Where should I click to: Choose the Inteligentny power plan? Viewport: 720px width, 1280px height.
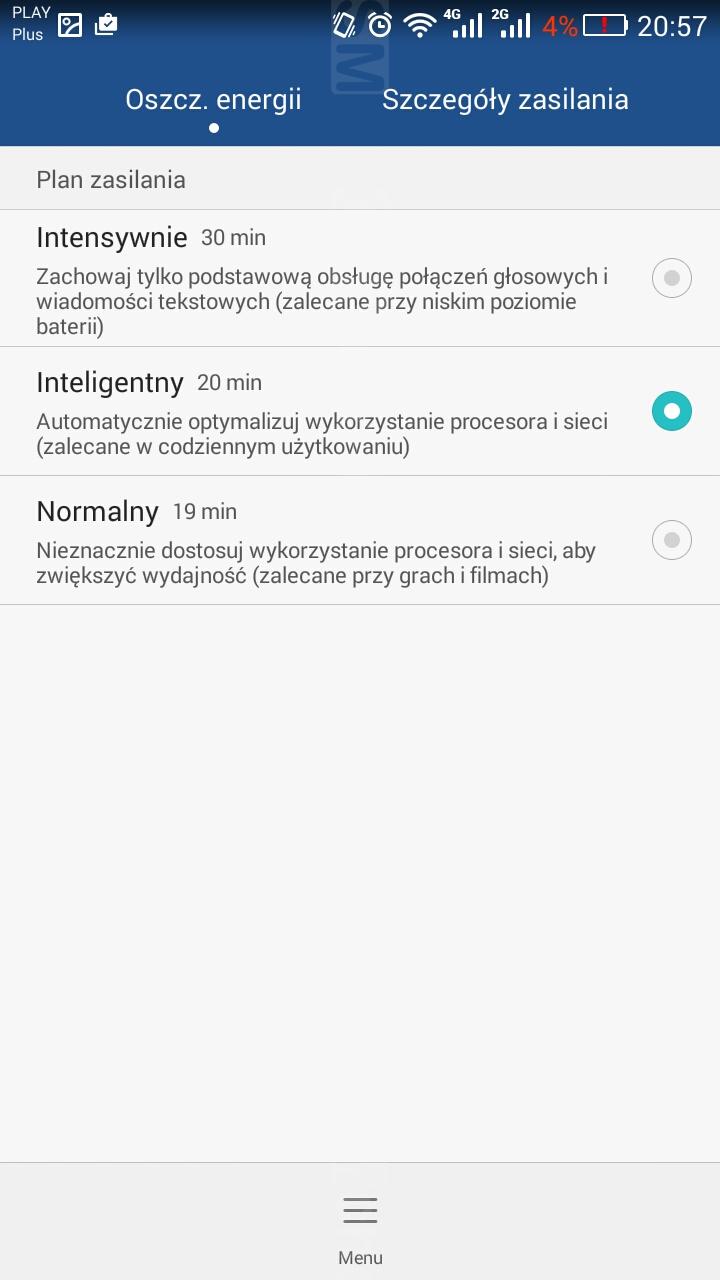click(x=360, y=411)
